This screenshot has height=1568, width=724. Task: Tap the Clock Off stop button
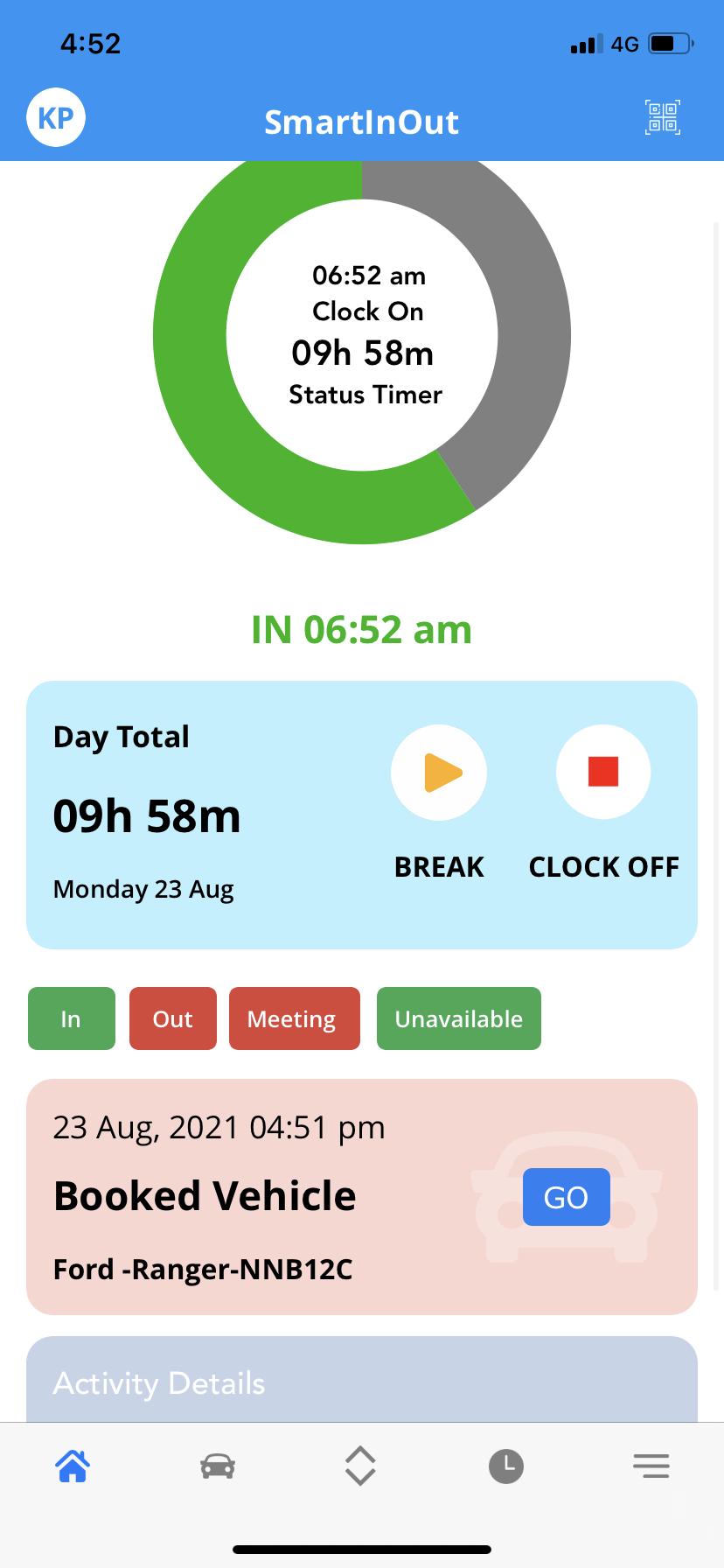pyautogui.click(x=603, y=772)
